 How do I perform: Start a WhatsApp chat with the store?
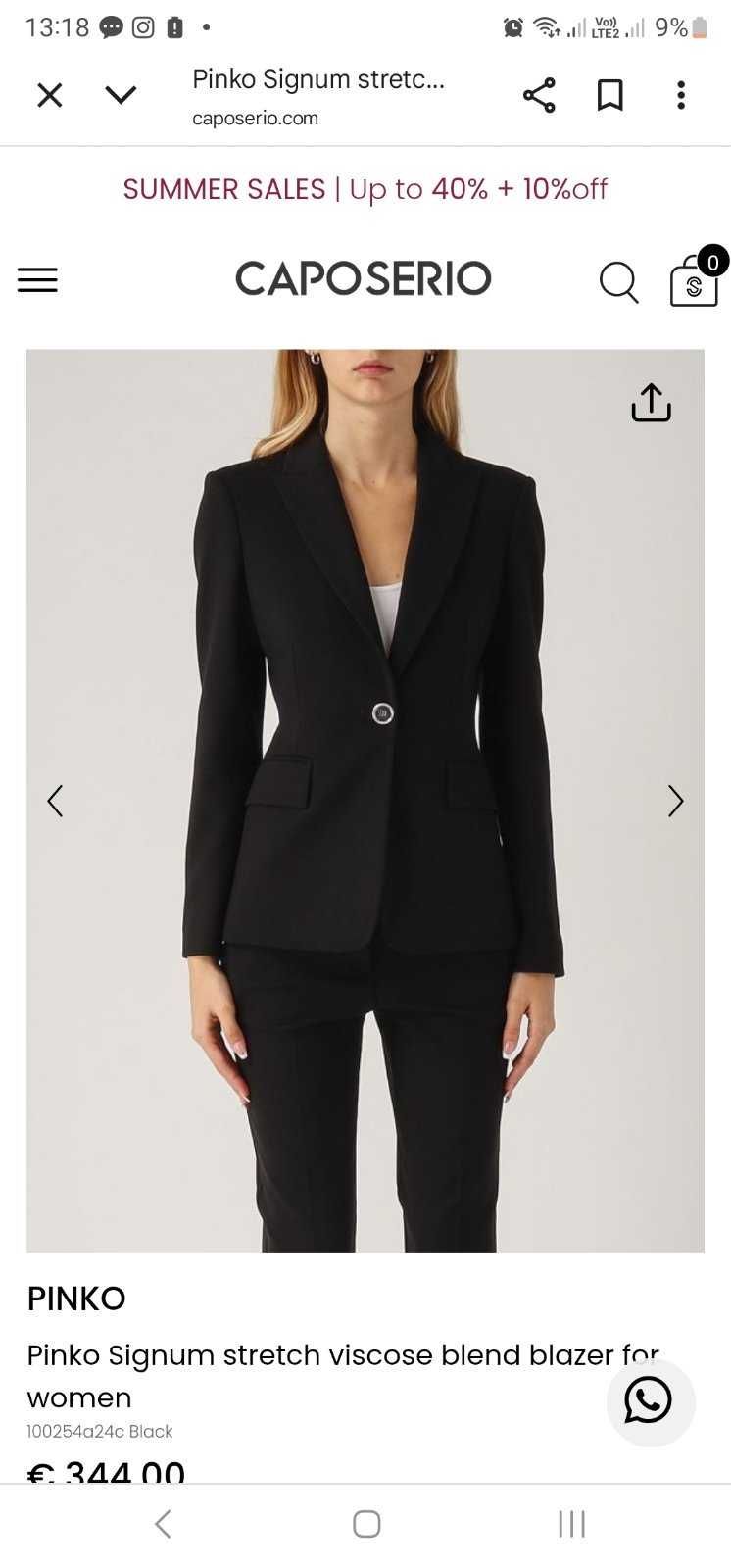650,1401
